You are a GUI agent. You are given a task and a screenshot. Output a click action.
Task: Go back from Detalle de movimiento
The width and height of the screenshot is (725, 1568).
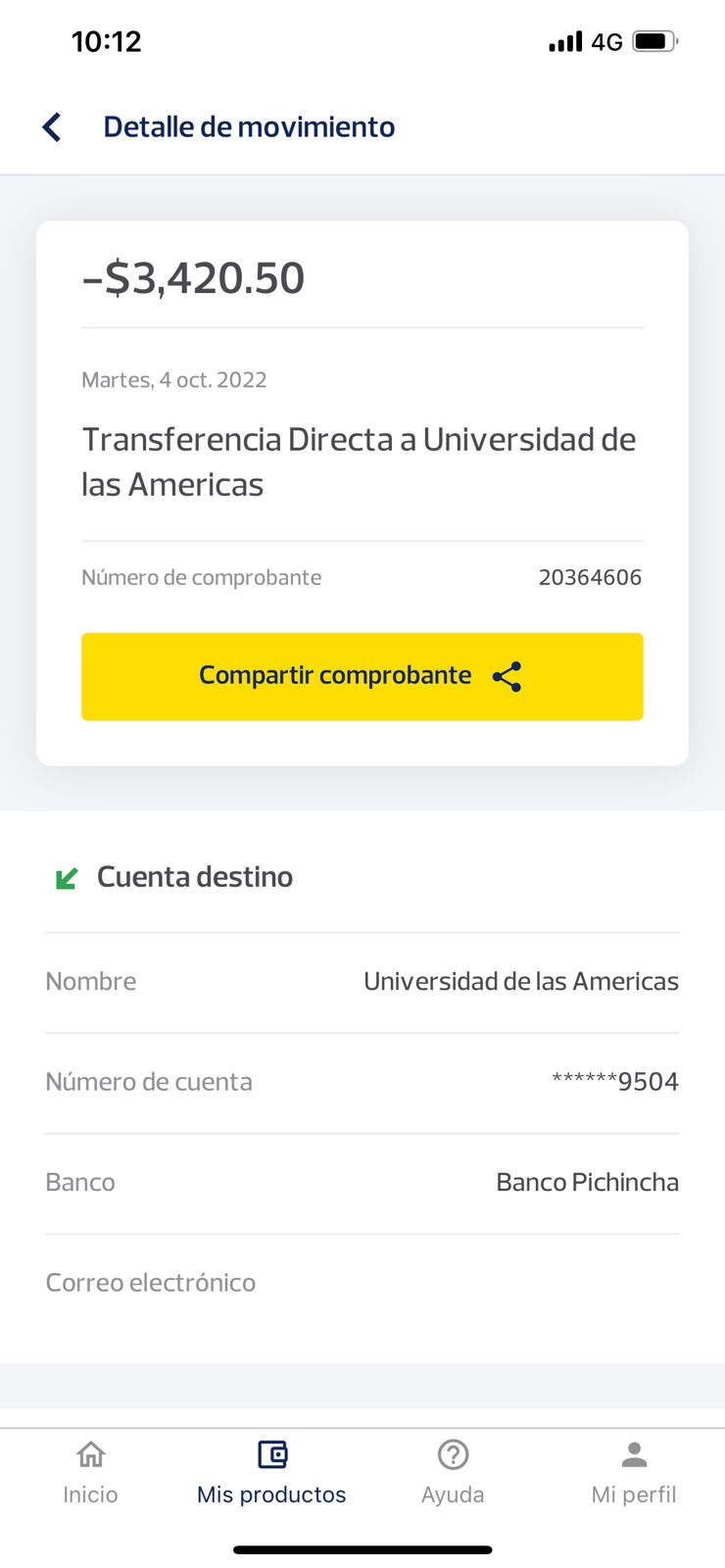click(53, 126)
